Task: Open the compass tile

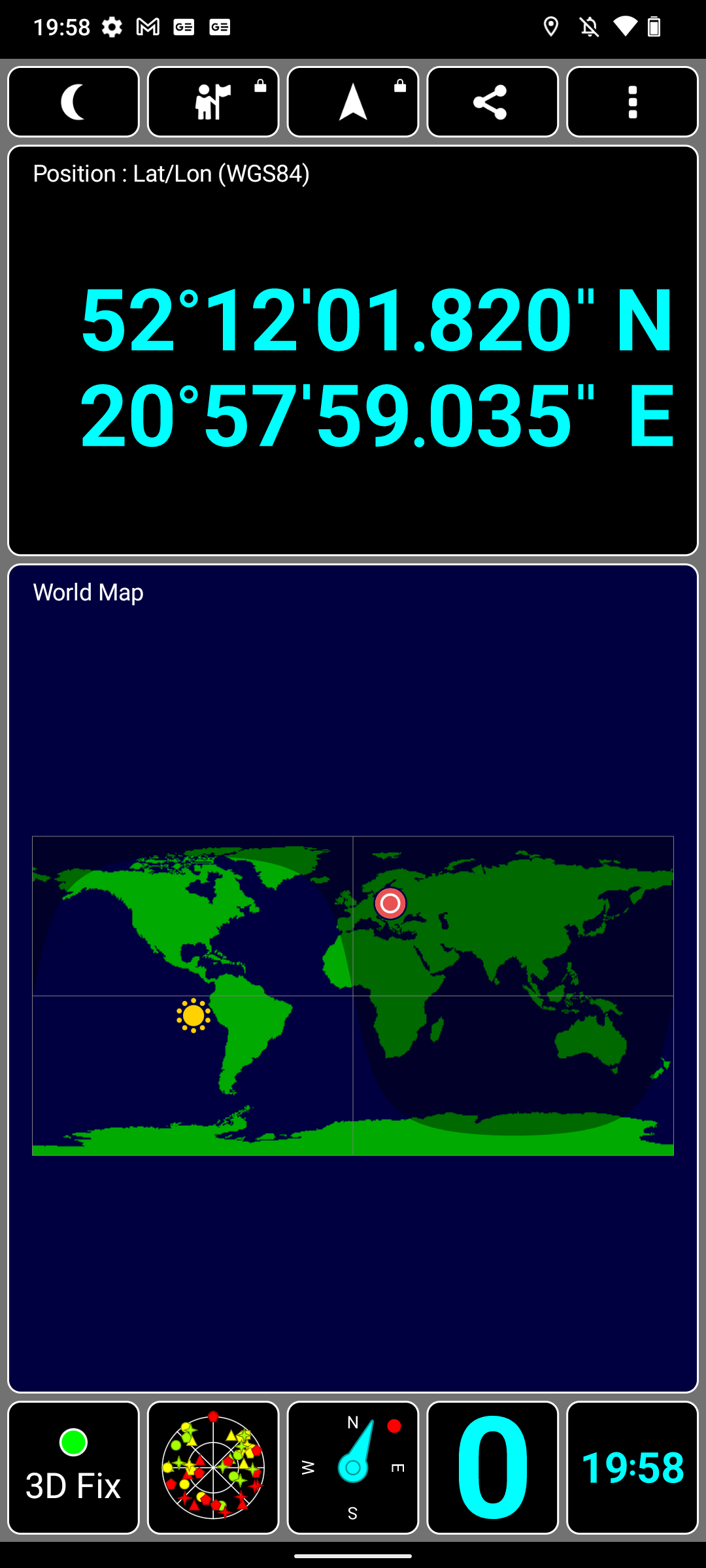Action: [353, 1467]
